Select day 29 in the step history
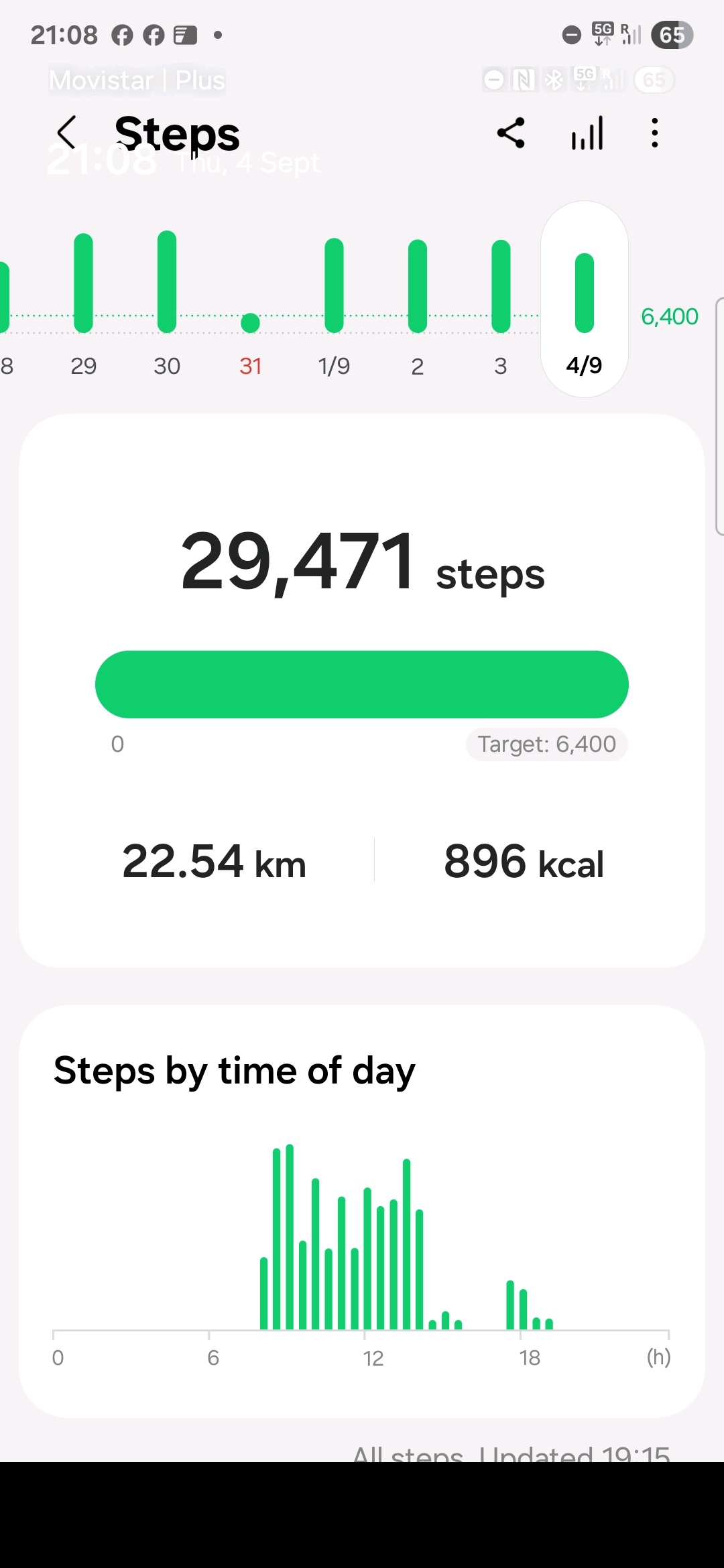This screenshot has width=724, height=1568. click(x=83, y=302)
